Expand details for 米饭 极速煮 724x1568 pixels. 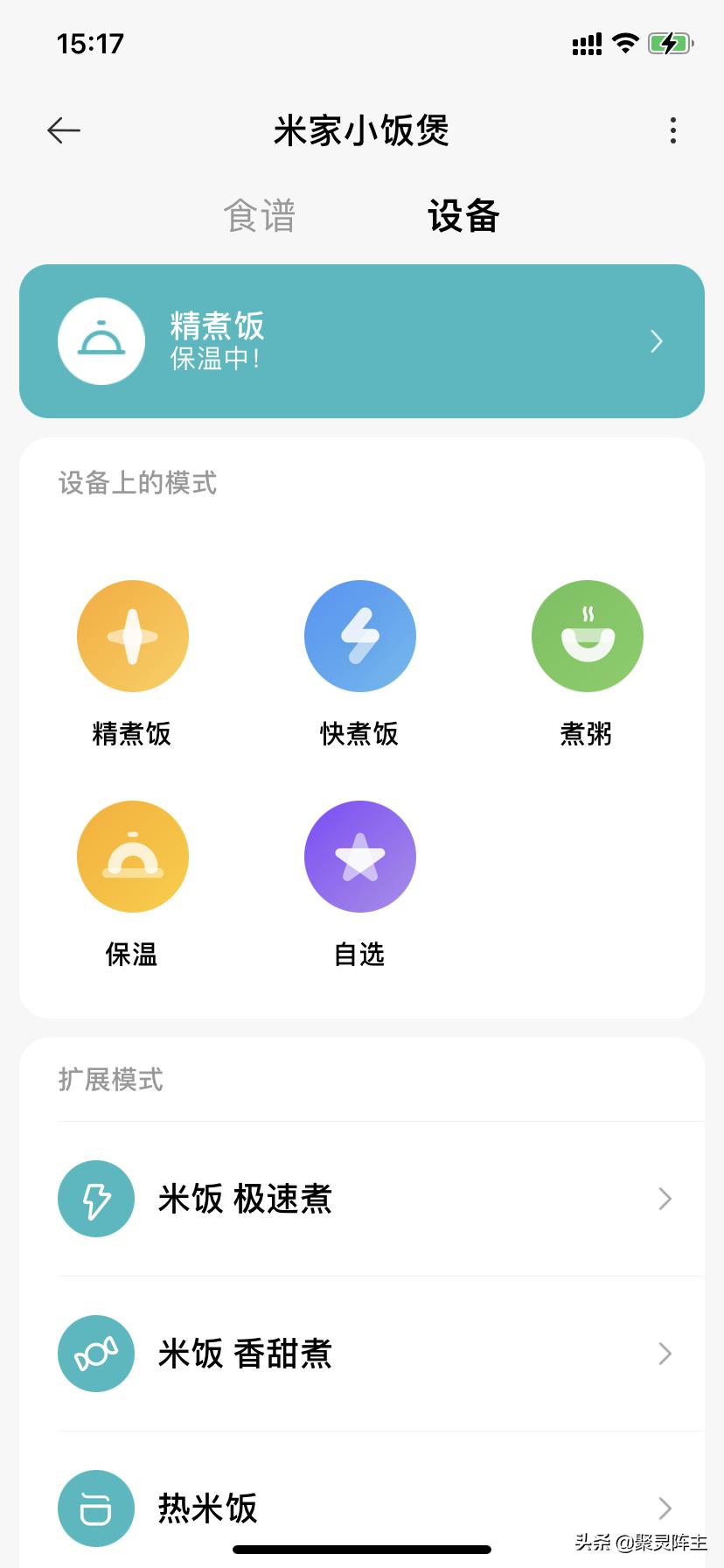click(665, 1199)
